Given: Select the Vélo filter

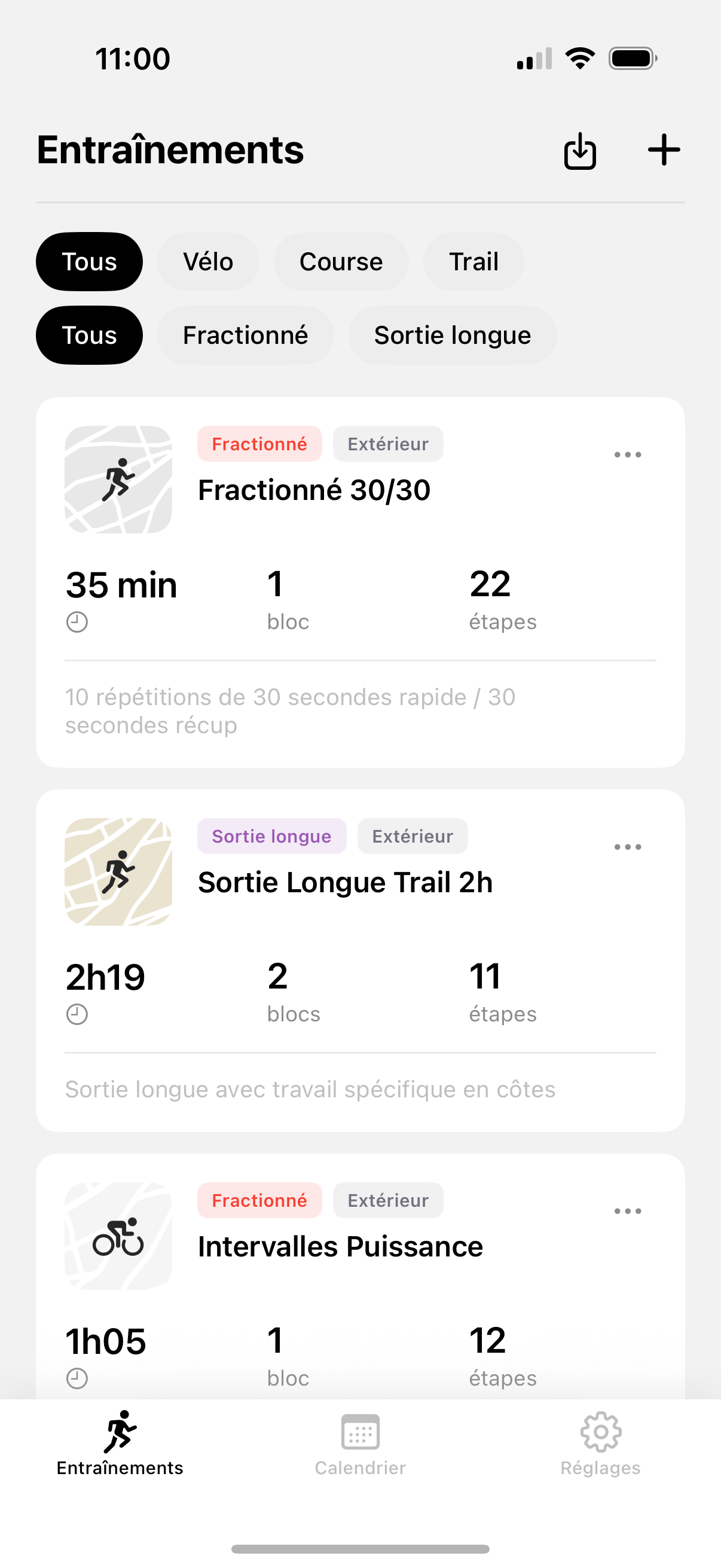Looking at the screenshot, I should 208,261.
